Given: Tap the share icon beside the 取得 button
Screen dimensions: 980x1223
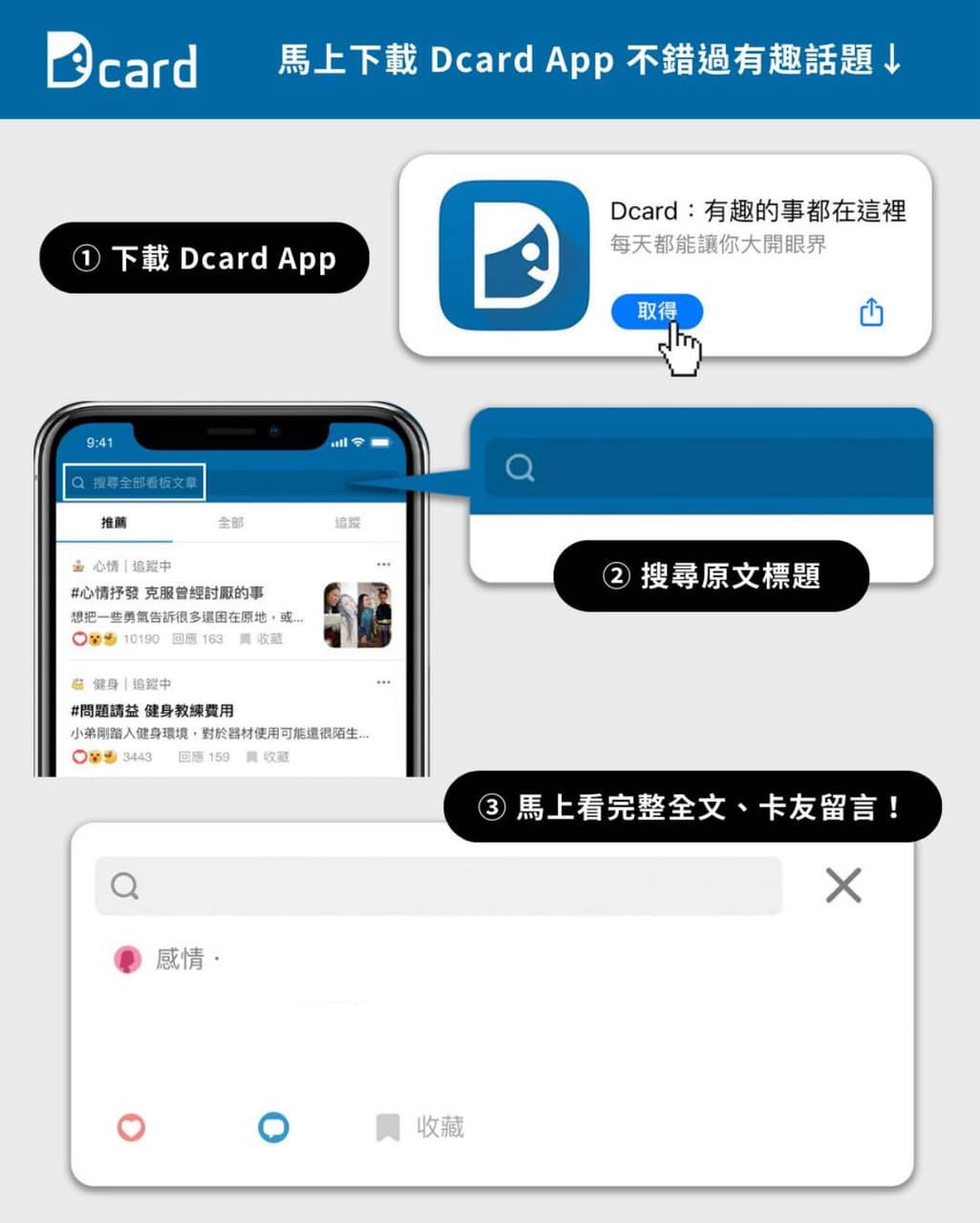Looking at the screenshot, I should [870, 311].
